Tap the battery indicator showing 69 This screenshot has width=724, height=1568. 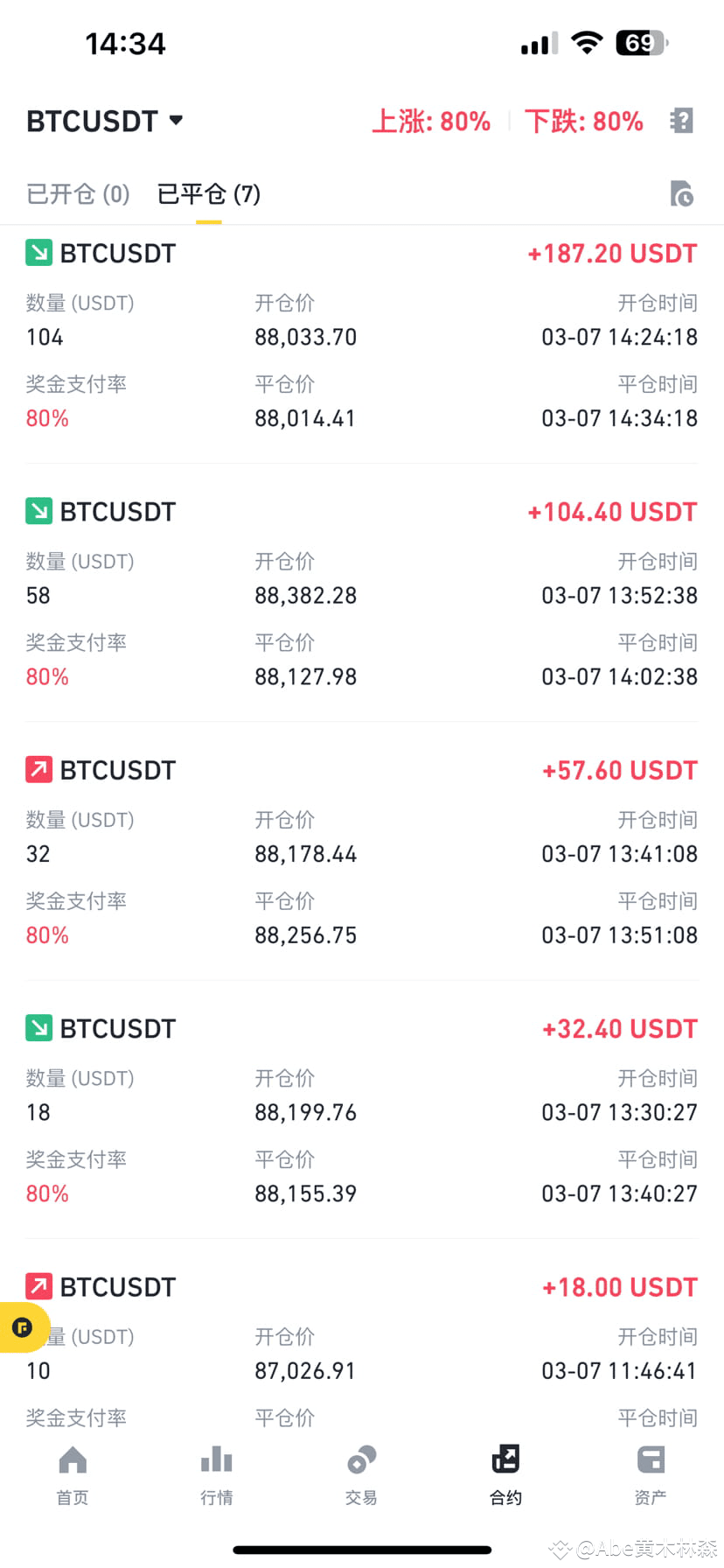point(639,41)
